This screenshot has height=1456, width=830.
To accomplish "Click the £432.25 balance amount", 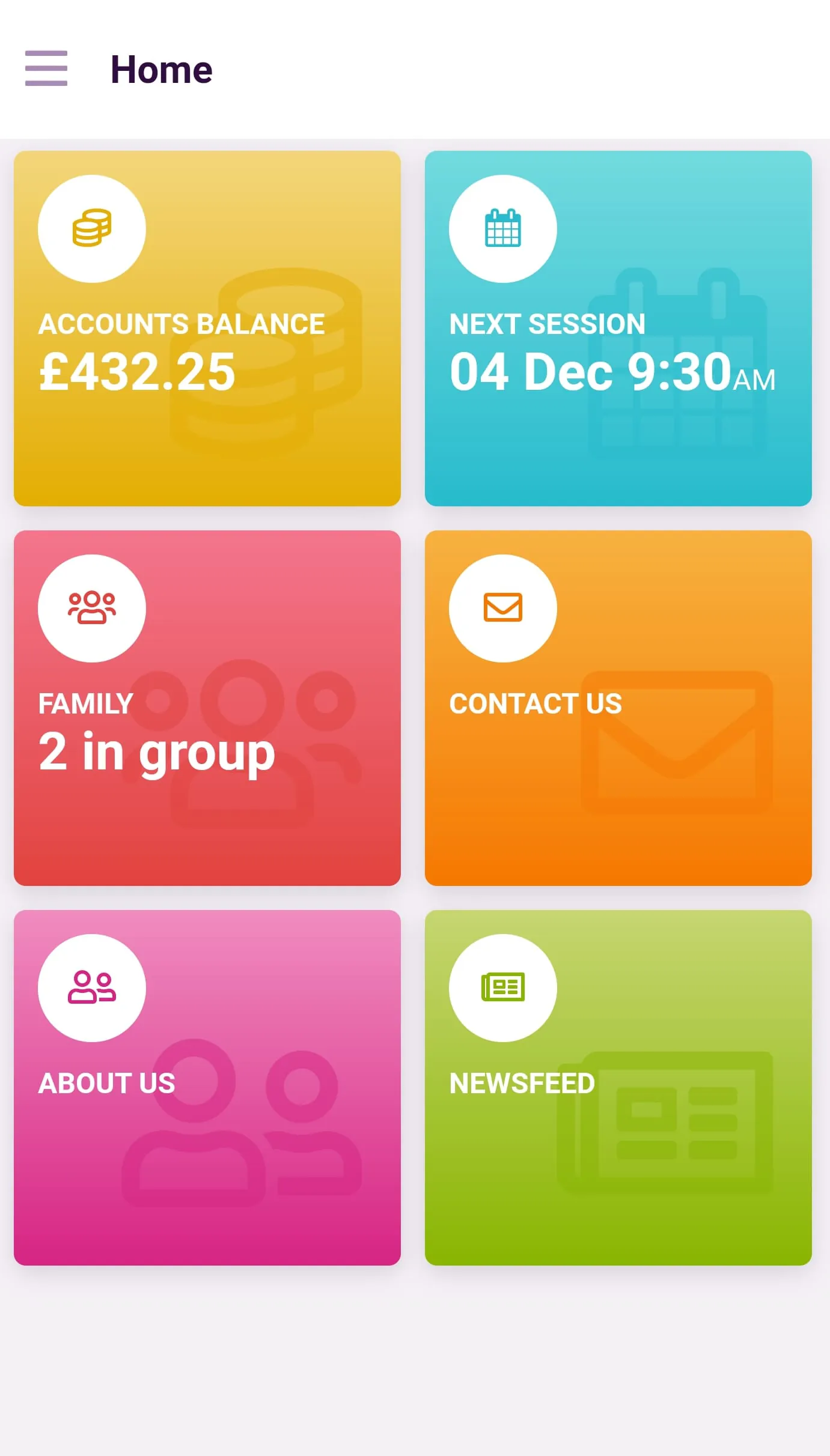I will pos(136,371).
